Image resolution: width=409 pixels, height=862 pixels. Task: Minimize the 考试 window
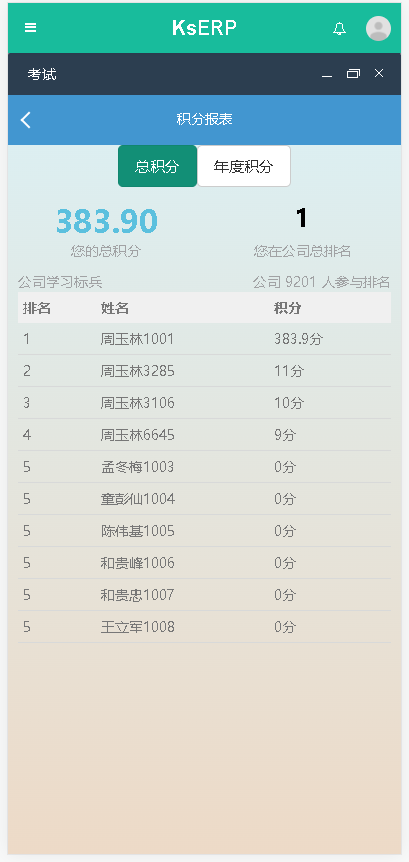point(327,74)
